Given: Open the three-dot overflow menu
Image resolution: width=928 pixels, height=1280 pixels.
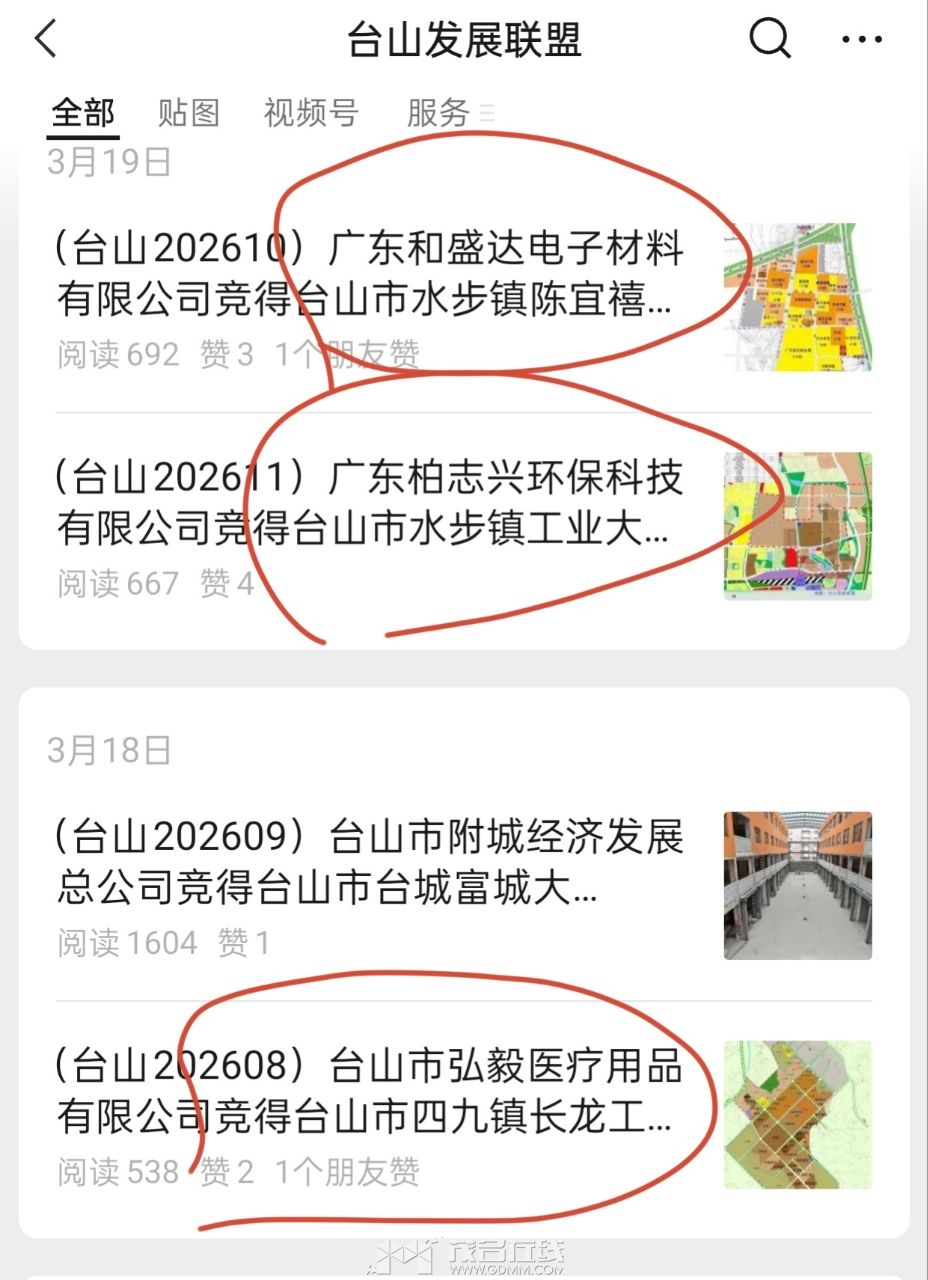Looking at the screenshot, I should coord(861,40).
